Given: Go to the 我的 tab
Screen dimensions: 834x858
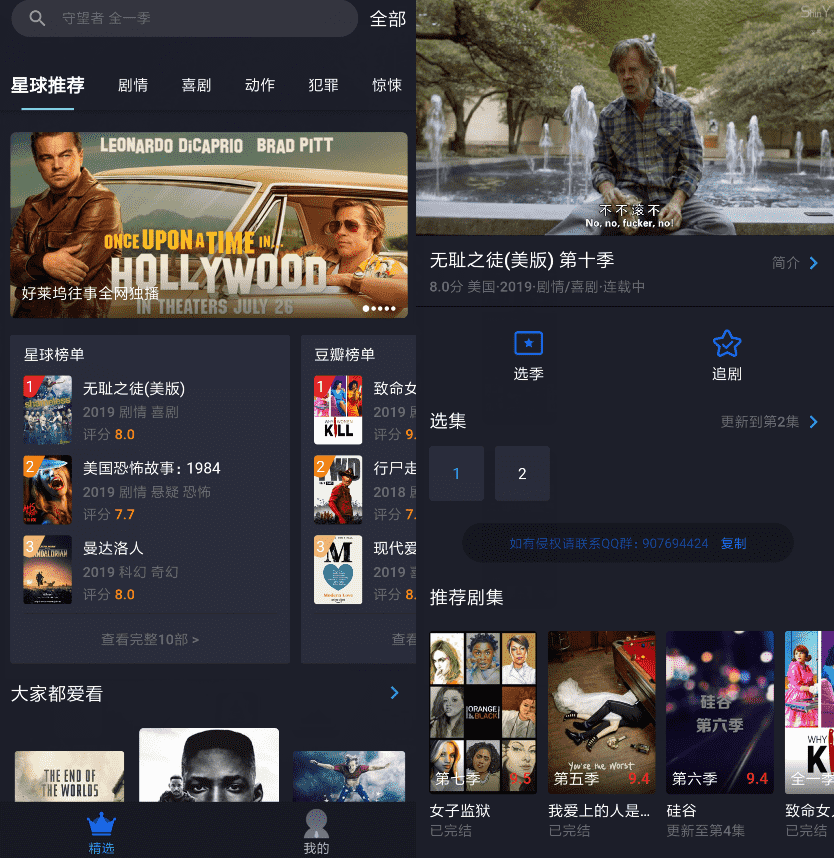Looking at the screenshot, I should (x=316, y=831).
